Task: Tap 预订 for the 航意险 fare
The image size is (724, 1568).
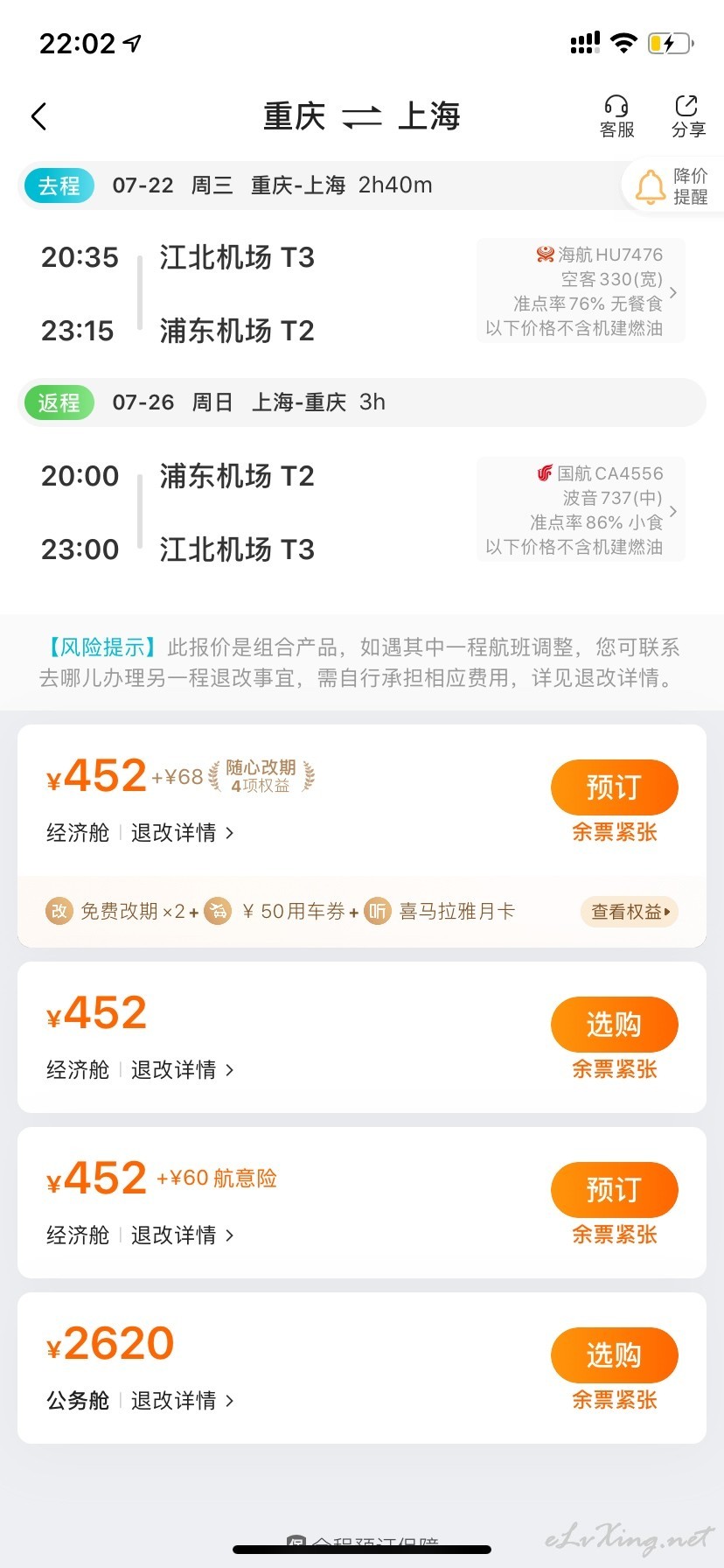Action: [x=614, y=1190]
